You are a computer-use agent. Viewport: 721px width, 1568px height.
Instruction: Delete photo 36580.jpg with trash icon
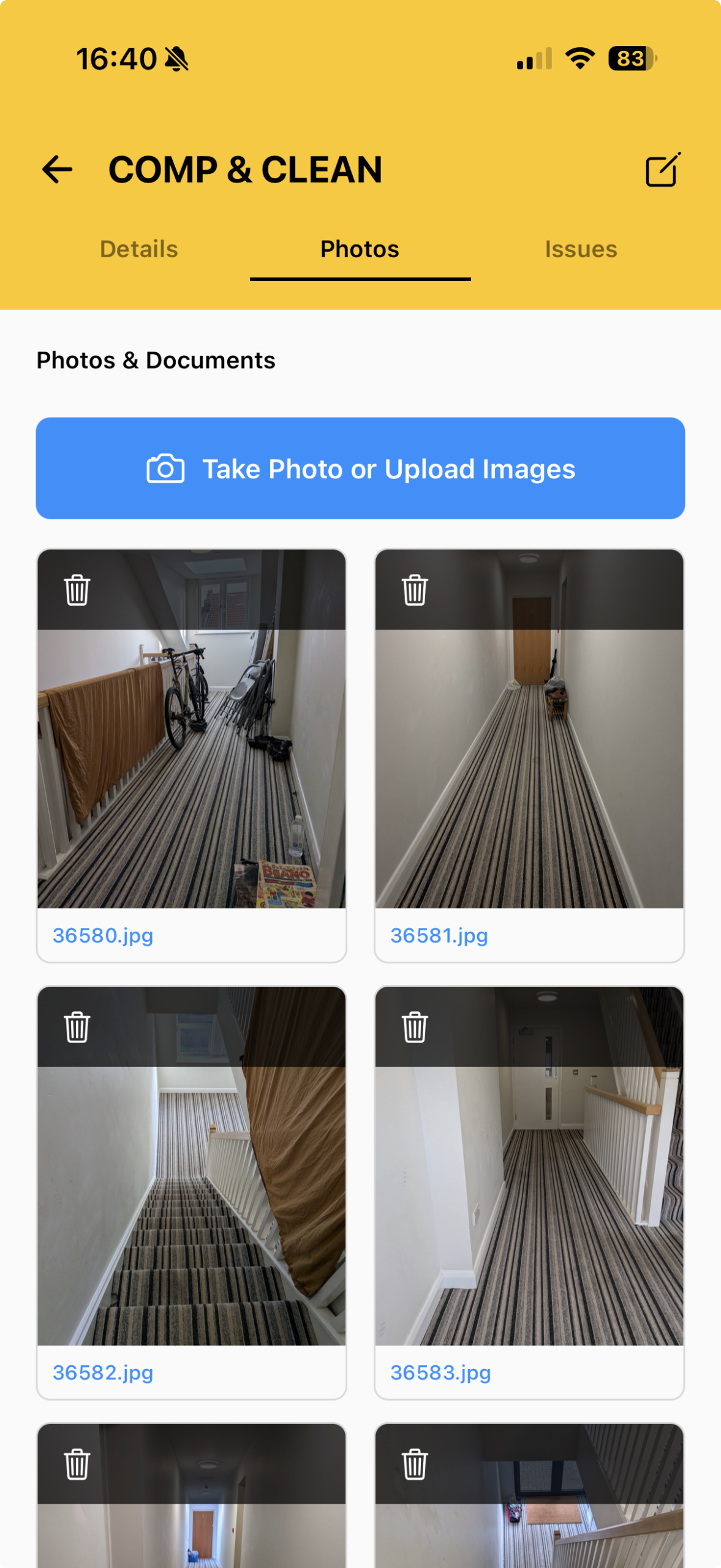click(77, 590)
